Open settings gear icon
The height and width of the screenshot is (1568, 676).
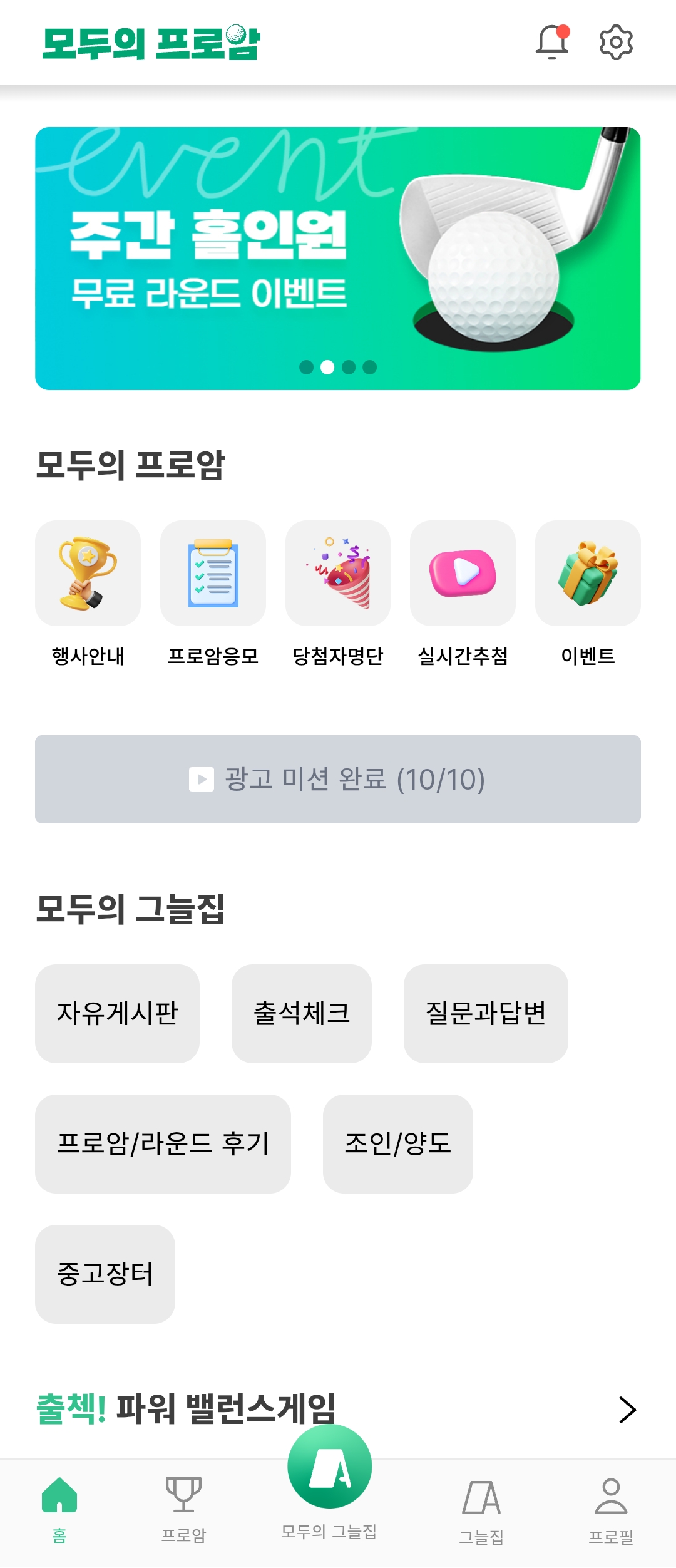click(616, 43)
